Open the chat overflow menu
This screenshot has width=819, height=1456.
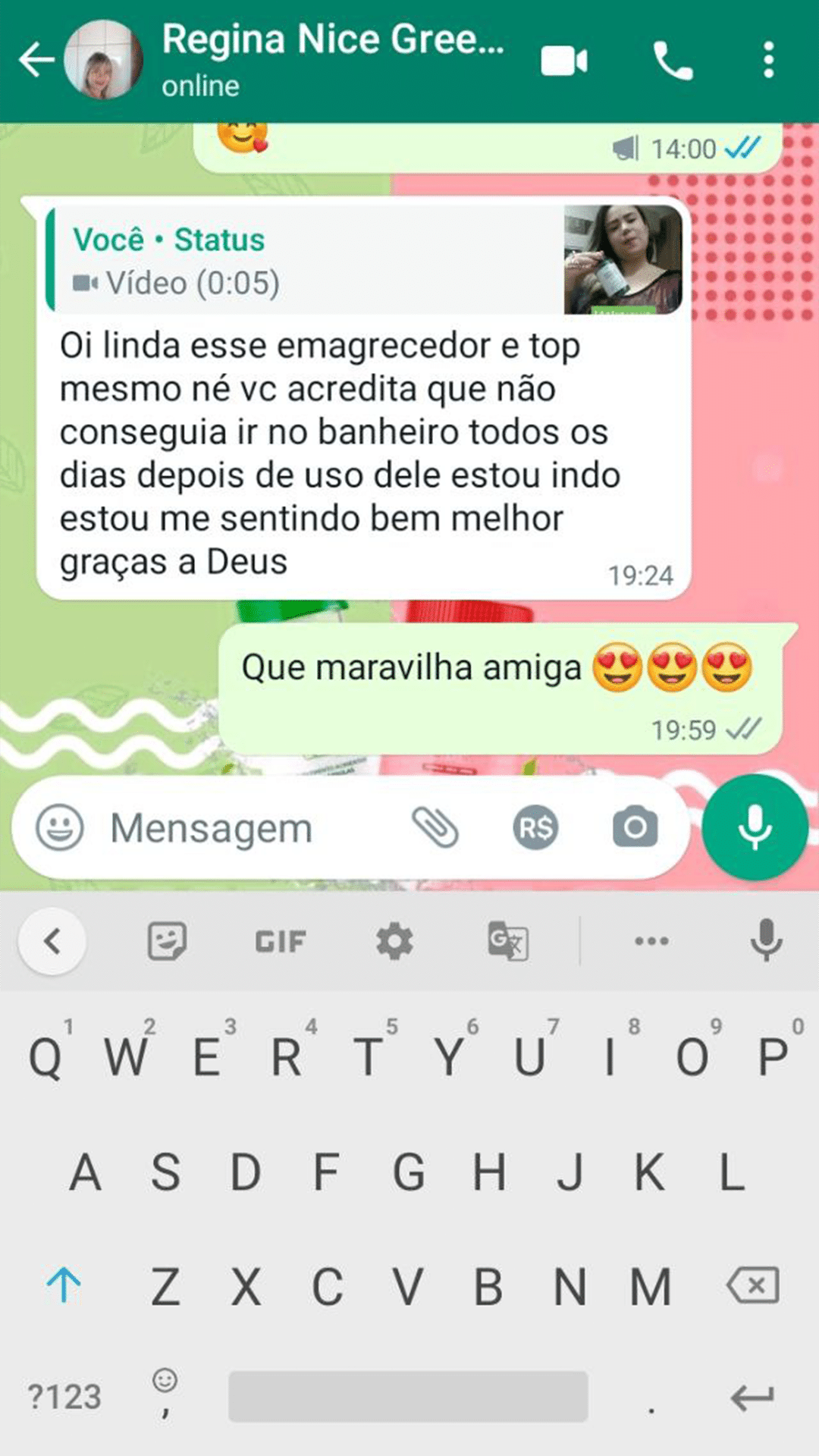pos(768,61)
